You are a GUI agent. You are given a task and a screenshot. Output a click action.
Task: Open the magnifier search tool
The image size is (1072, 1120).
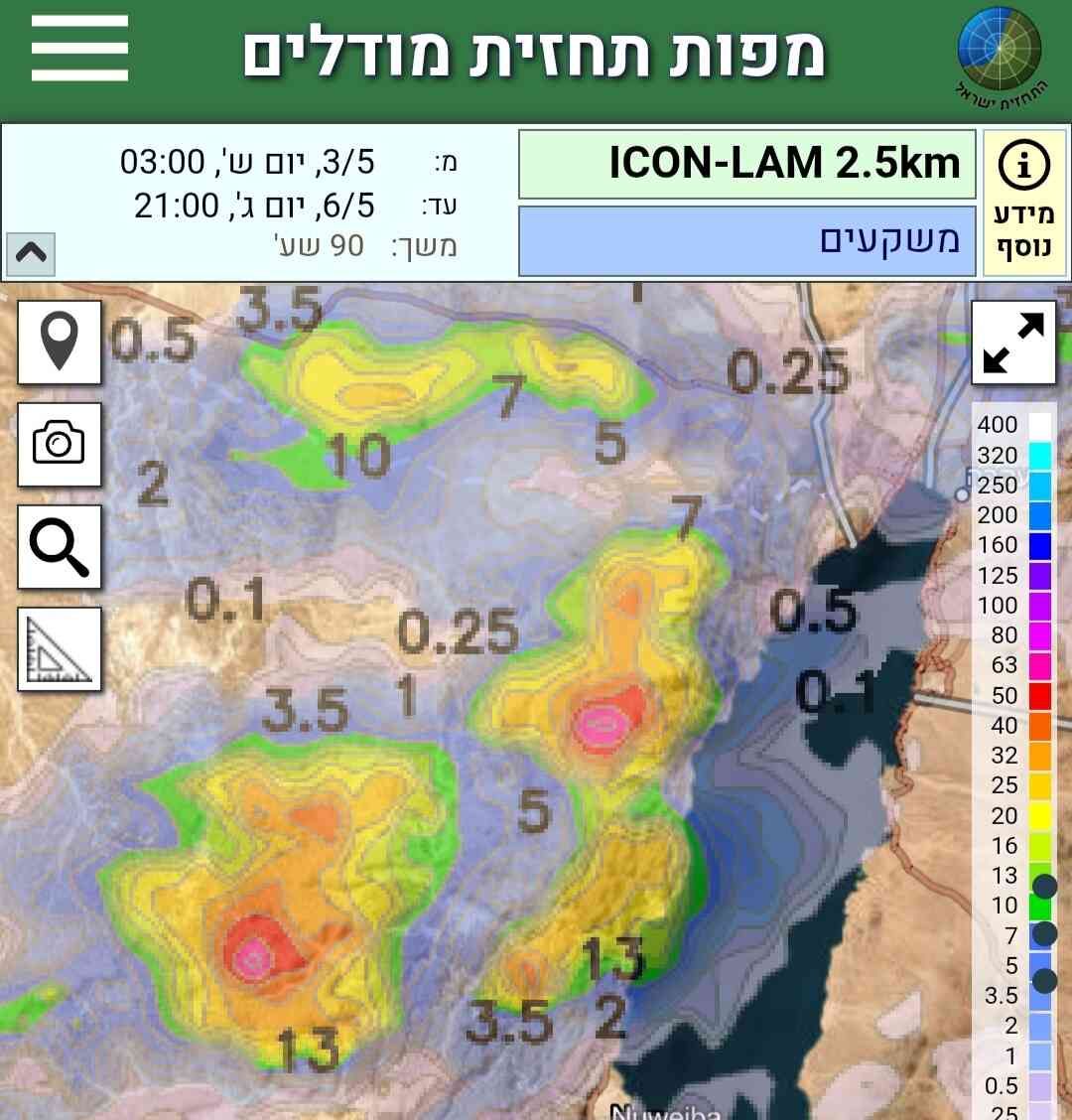[x=60, y=546]
